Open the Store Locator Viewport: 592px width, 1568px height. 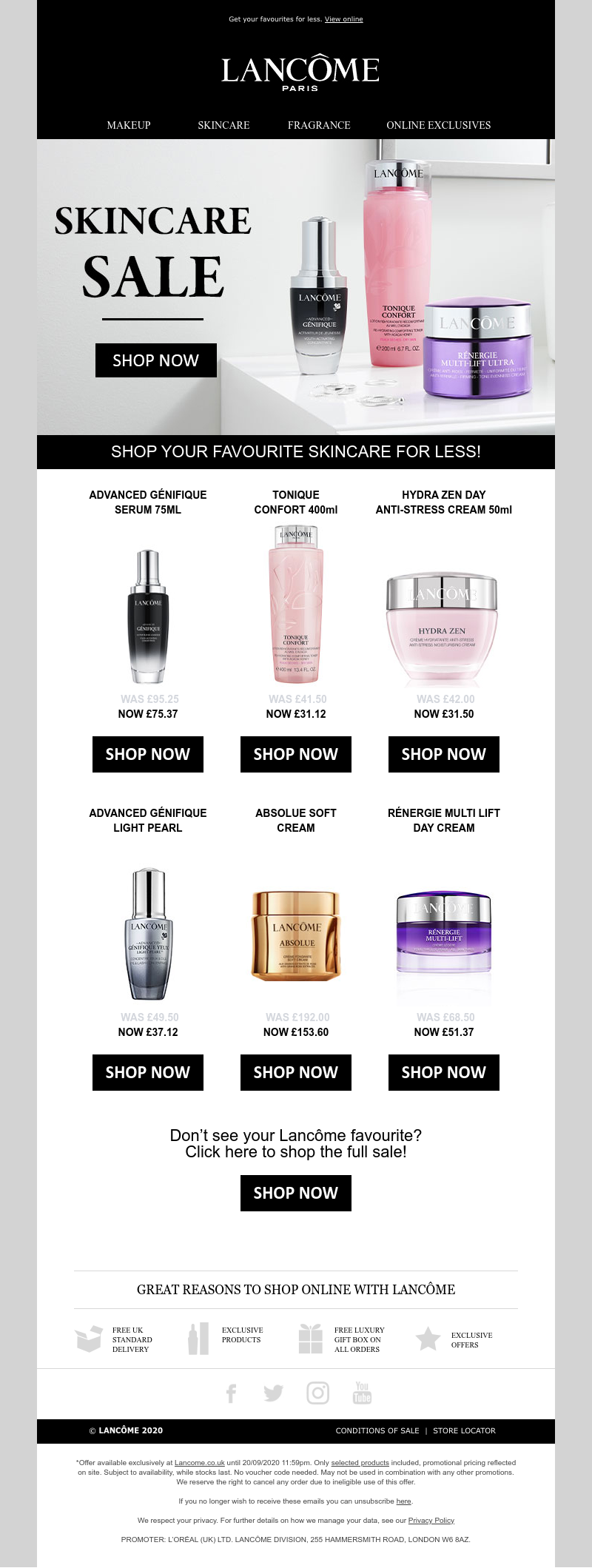point(464,1430)
